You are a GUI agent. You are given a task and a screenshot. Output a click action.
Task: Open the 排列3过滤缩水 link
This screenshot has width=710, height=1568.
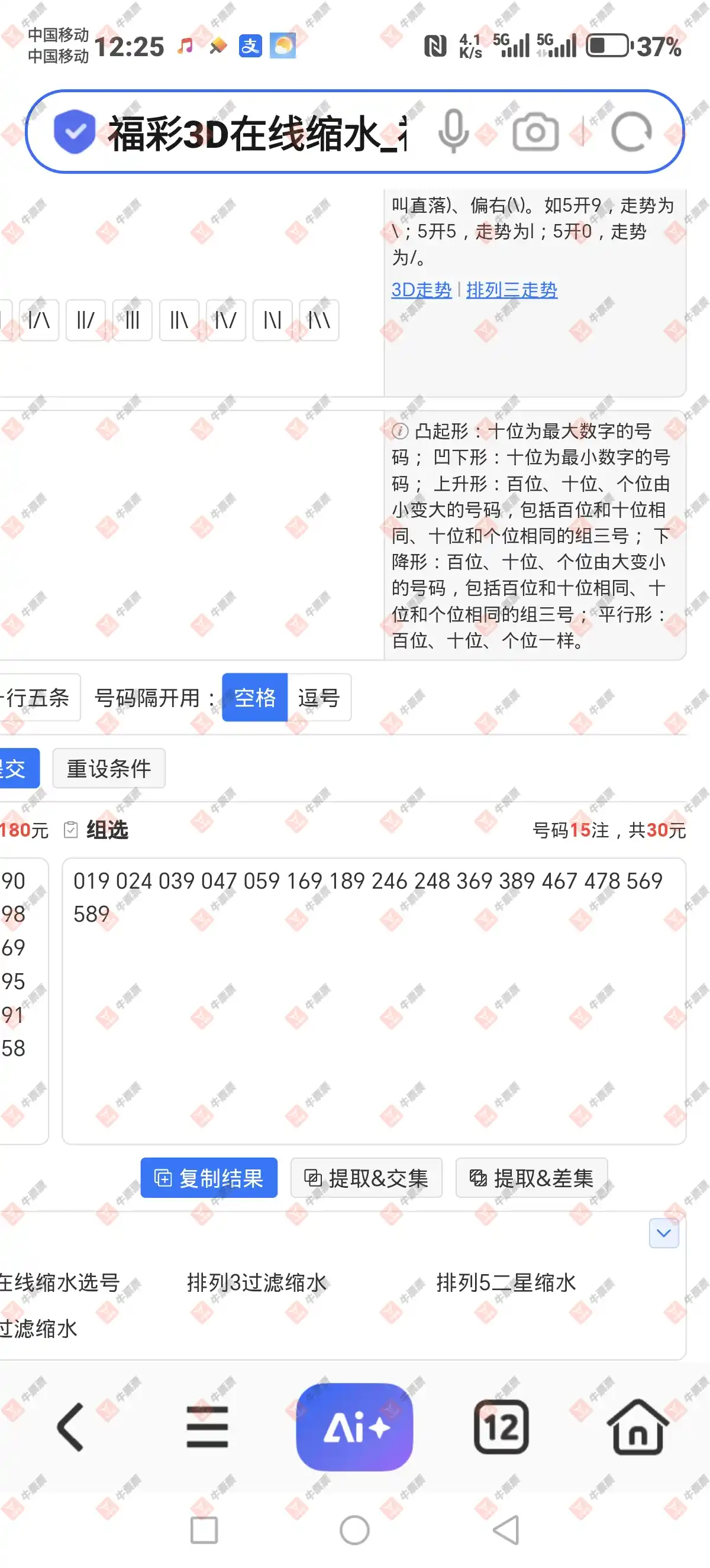[256, 1282]
